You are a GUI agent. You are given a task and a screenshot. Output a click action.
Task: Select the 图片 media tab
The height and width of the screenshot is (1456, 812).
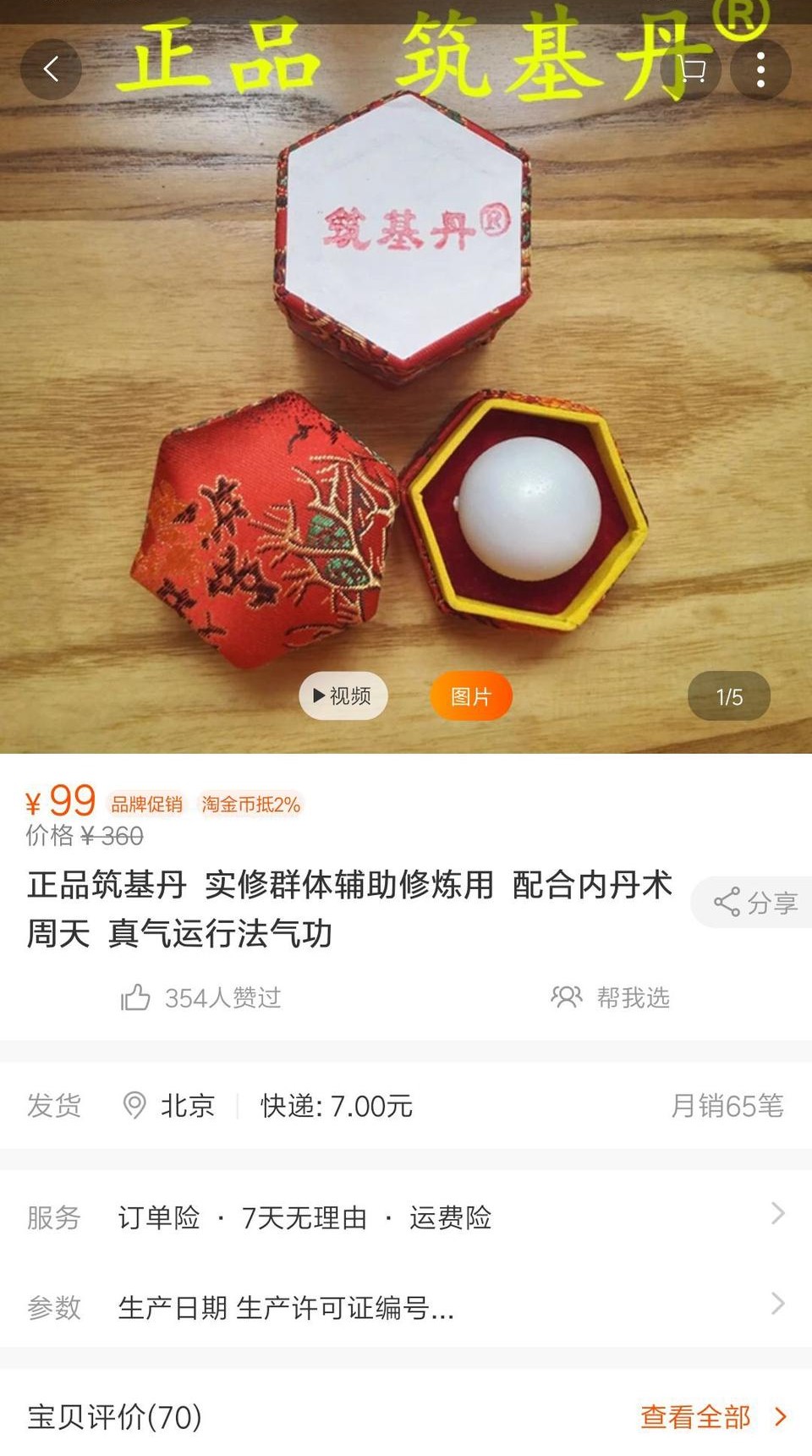(472, 695)
